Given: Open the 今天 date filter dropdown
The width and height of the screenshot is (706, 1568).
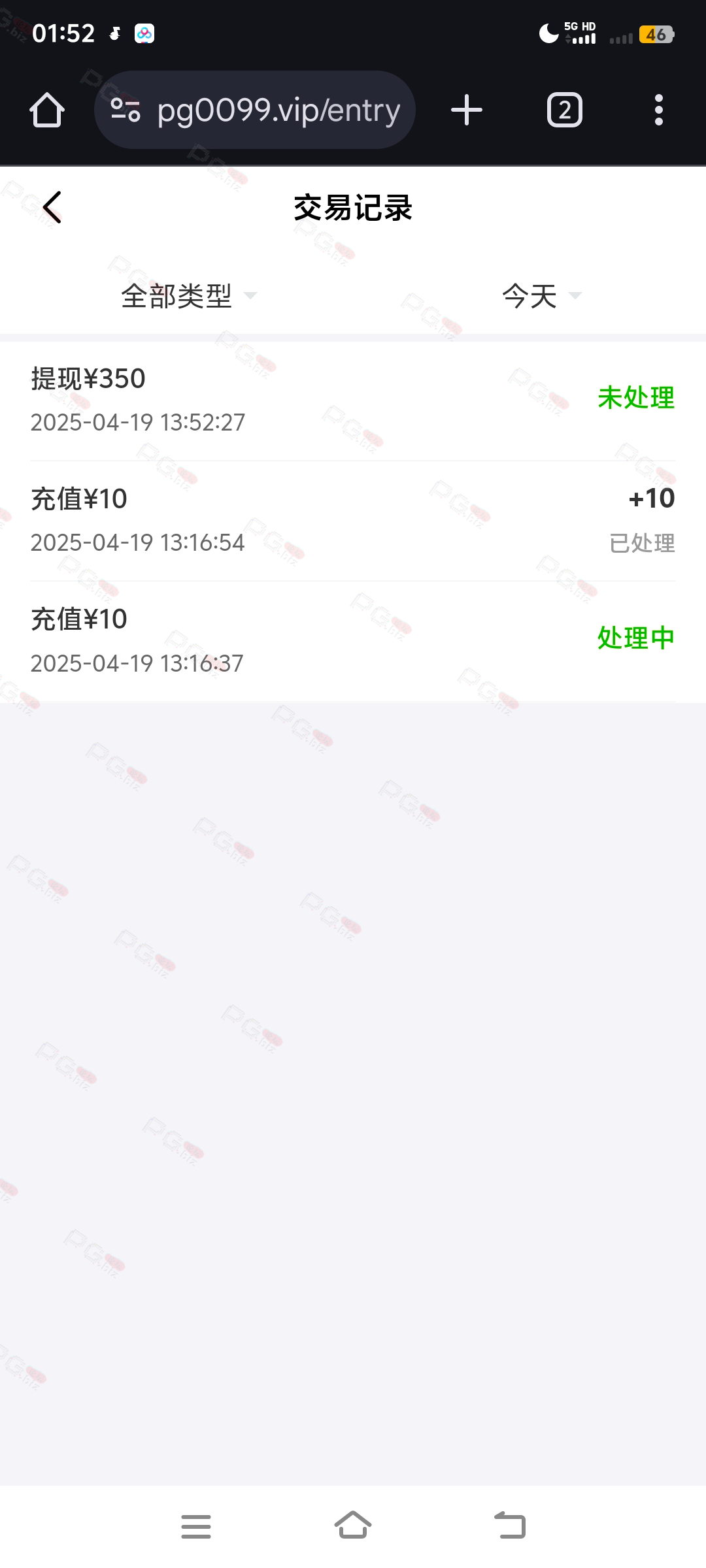Looking at the screenshot, I should [541, 296].
